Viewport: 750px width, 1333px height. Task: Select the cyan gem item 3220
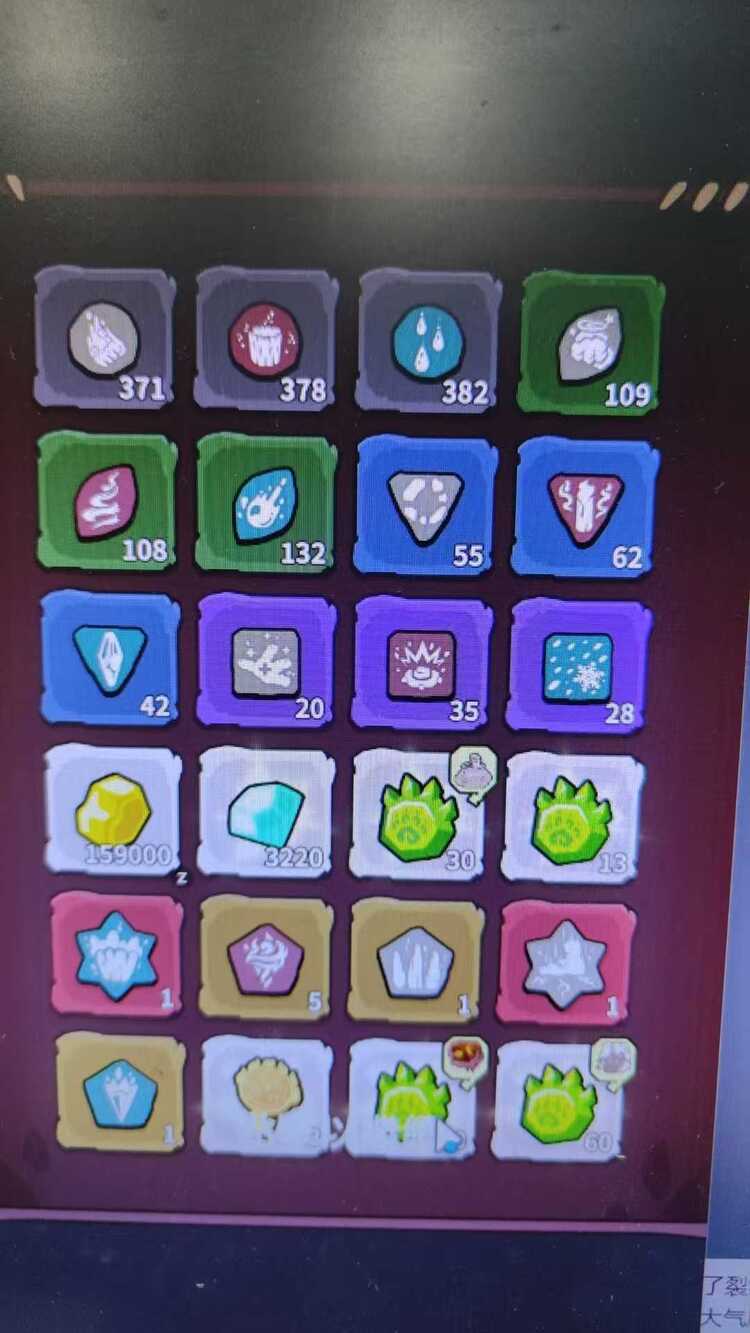(x=266, y=814)
